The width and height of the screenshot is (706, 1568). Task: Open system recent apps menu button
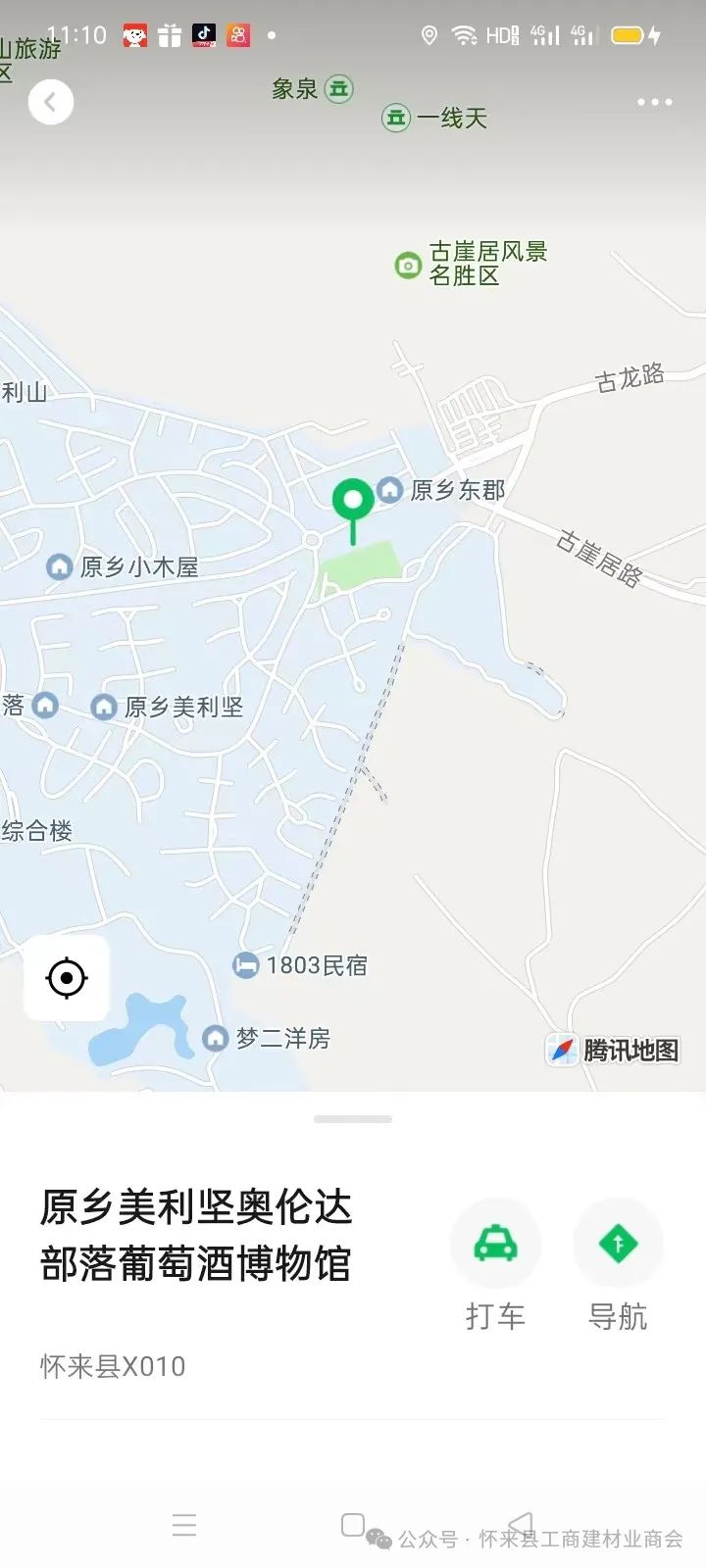pyautogui.click(x=184, y=1525)
